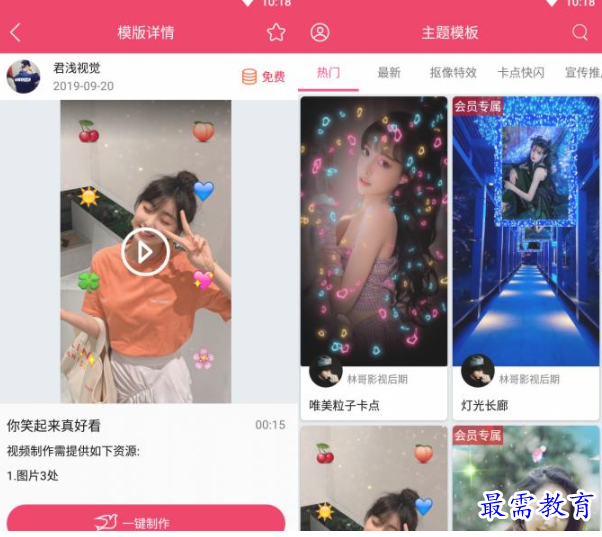Play the template preview video
The image size is (602, 537).
pyautogui.click(x=145, y=251)
